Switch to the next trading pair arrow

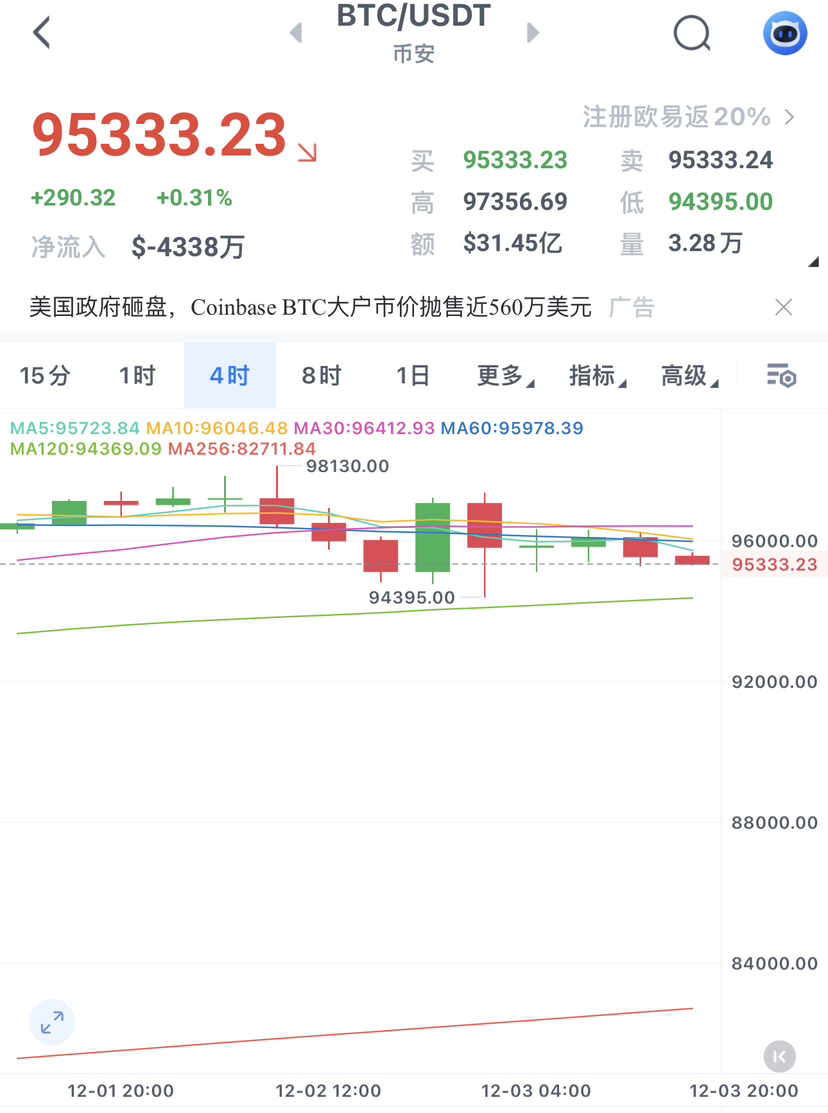[533, 33]
